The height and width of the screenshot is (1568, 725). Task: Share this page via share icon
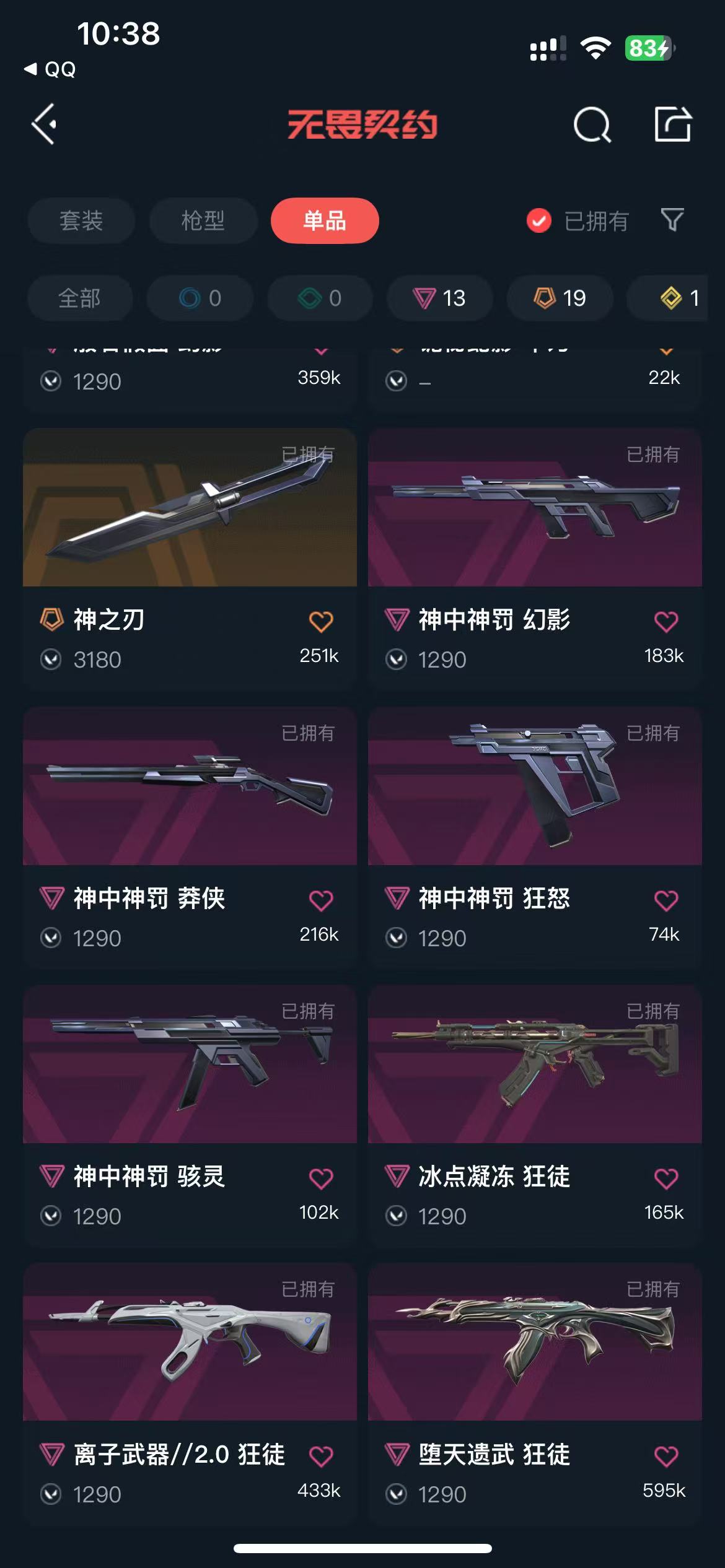[672, 124]
